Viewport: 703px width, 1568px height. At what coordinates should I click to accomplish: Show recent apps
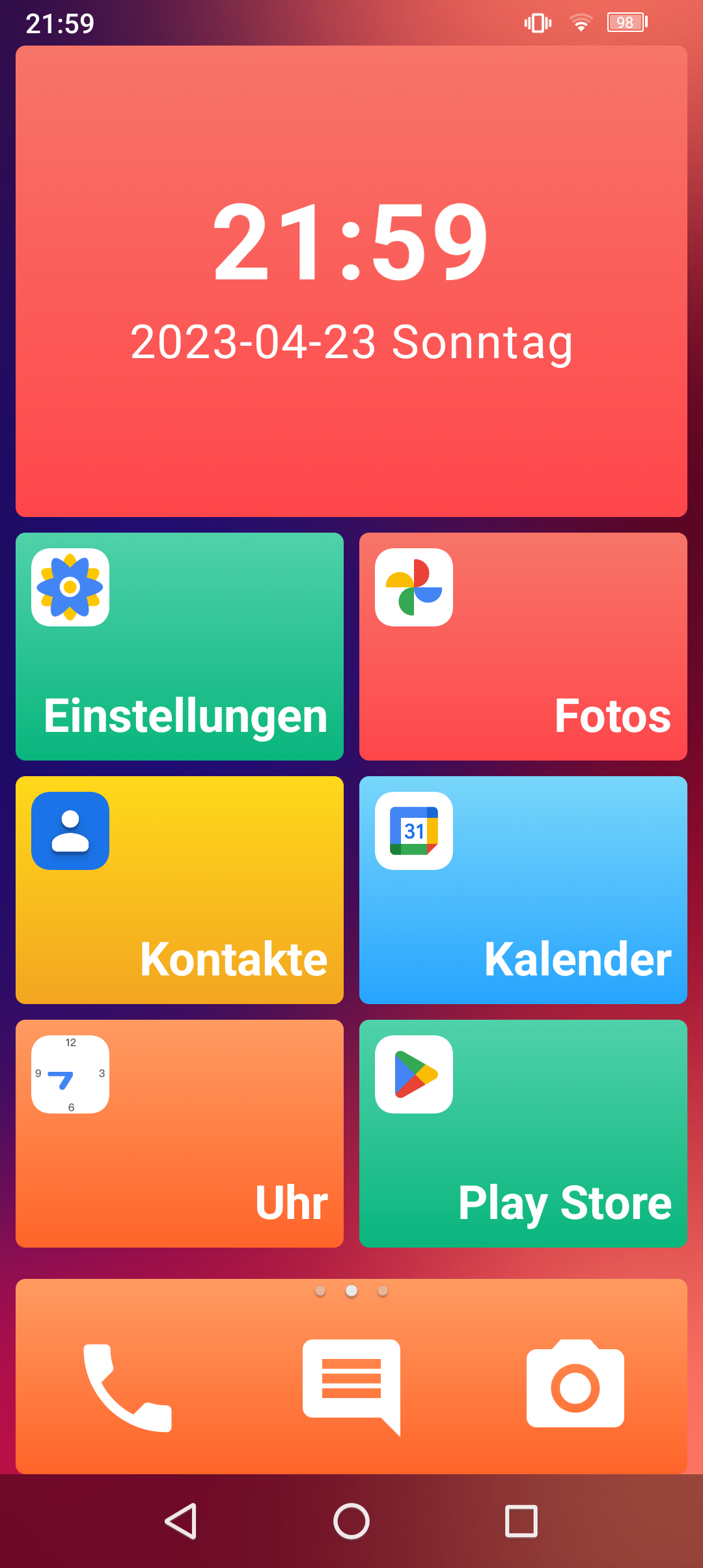tap(521, 1521)
